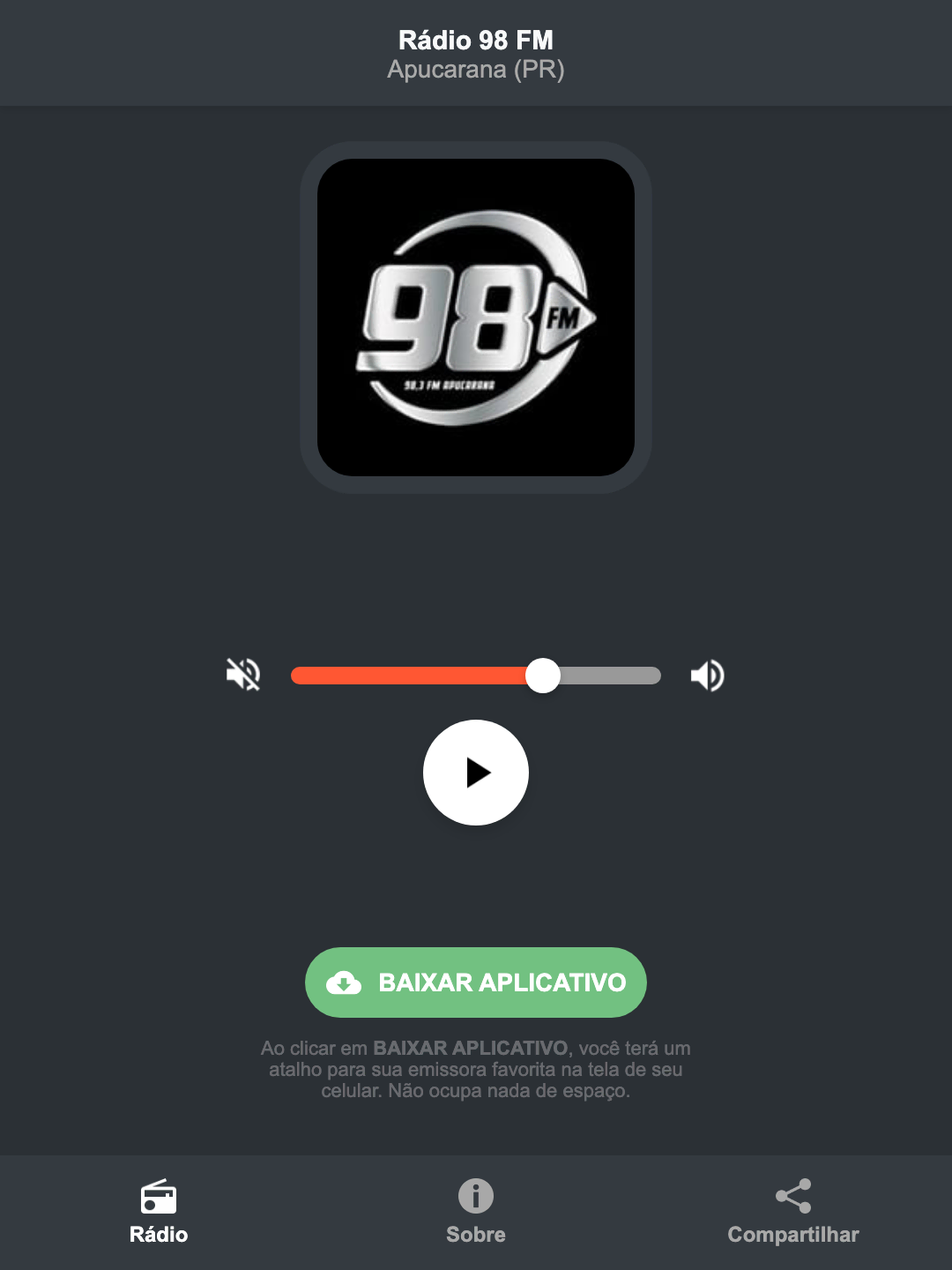The image size is (952, 1270).
Task: Click the red filled portion of the volume bar
Action: tap(414, 675)
